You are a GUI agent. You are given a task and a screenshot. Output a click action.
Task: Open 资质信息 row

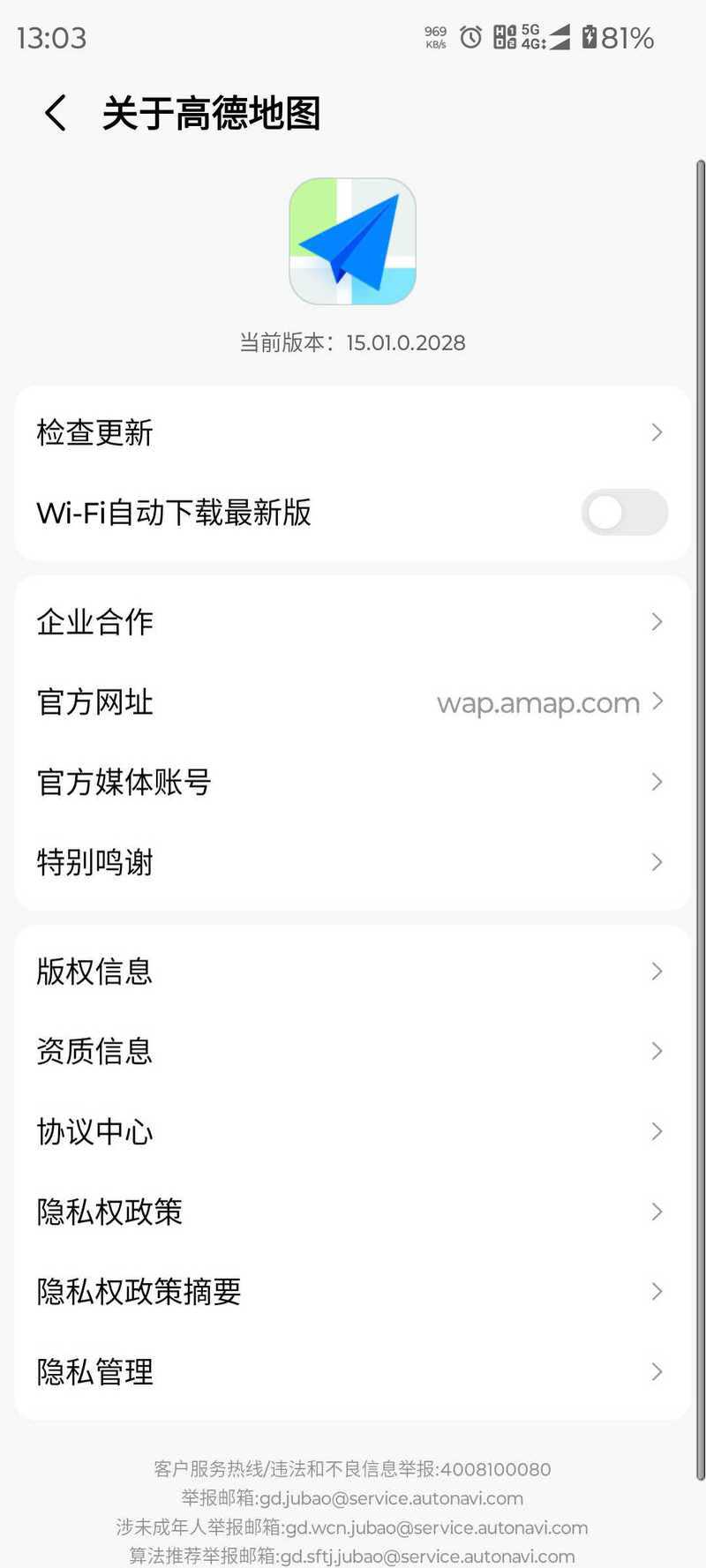point(353,1051)
